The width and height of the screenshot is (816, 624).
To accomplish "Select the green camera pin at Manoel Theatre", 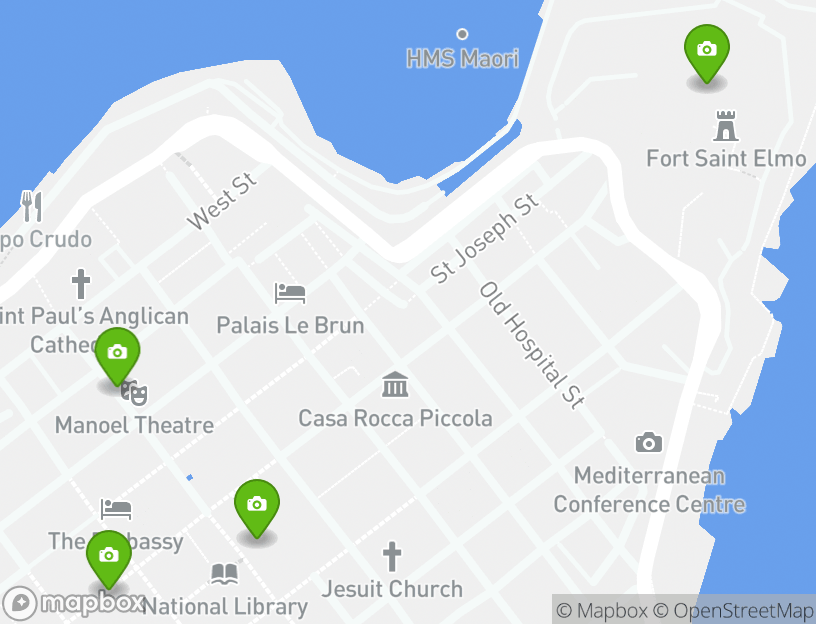I will [117, 354].
